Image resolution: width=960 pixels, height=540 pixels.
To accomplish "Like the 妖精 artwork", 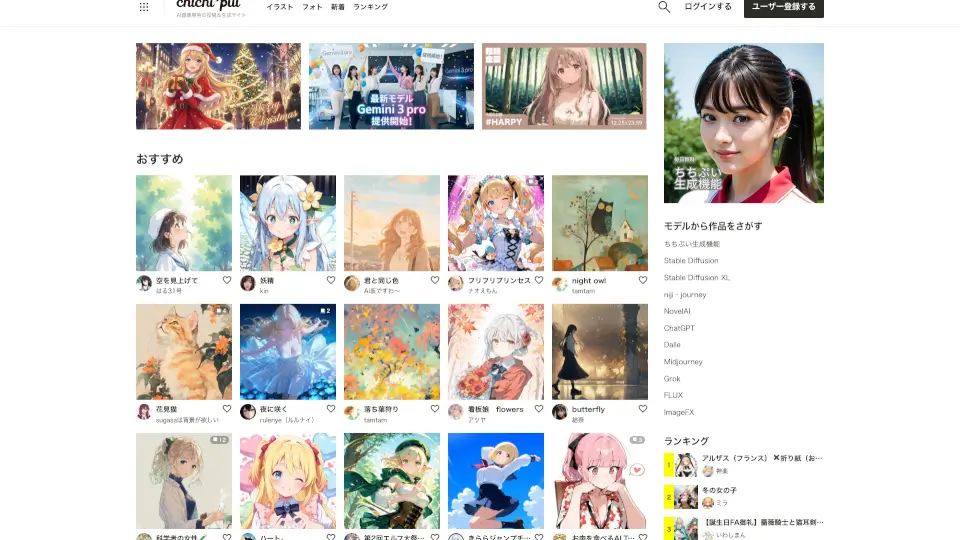I will (x=331, y=281).
